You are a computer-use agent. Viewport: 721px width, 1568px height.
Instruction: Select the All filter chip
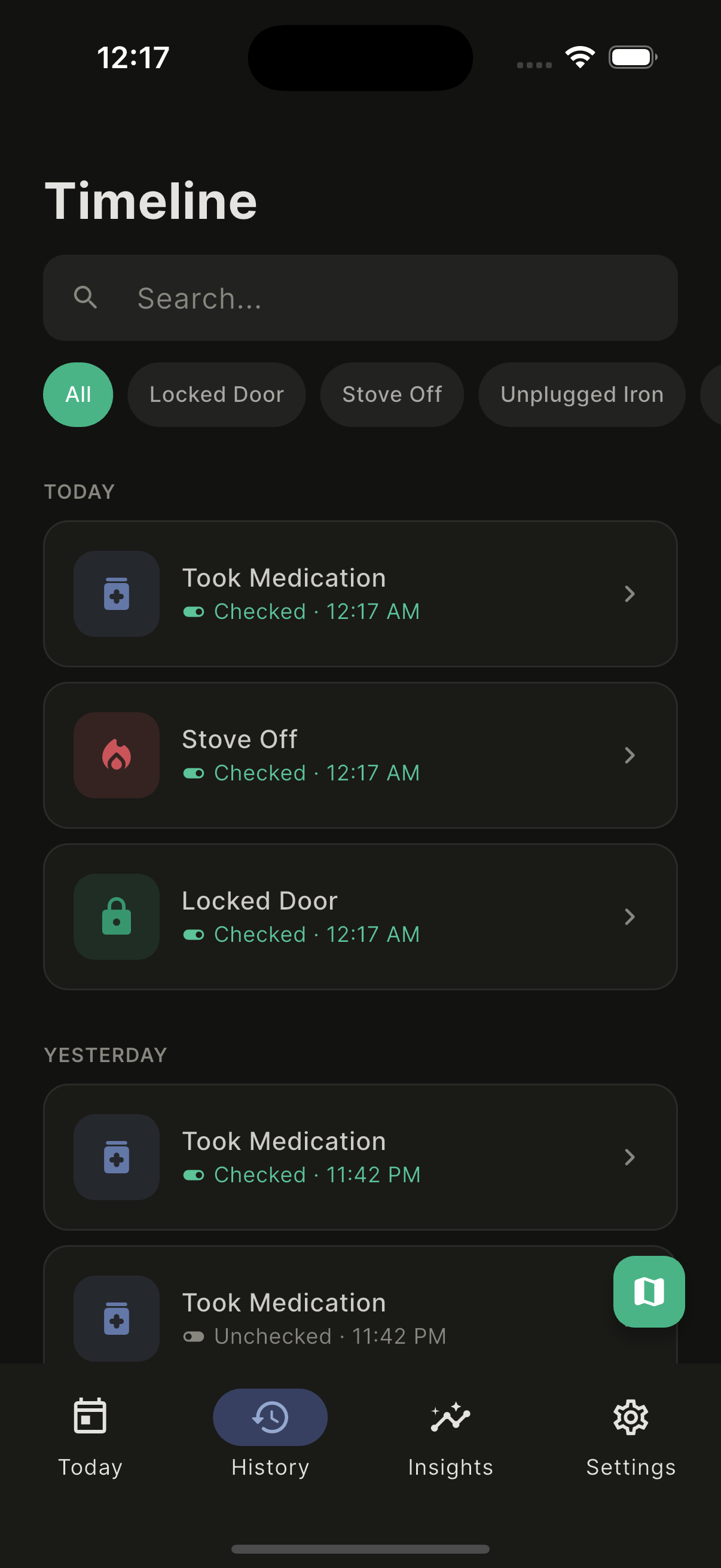pyautogui.click(x=78, y=395)
